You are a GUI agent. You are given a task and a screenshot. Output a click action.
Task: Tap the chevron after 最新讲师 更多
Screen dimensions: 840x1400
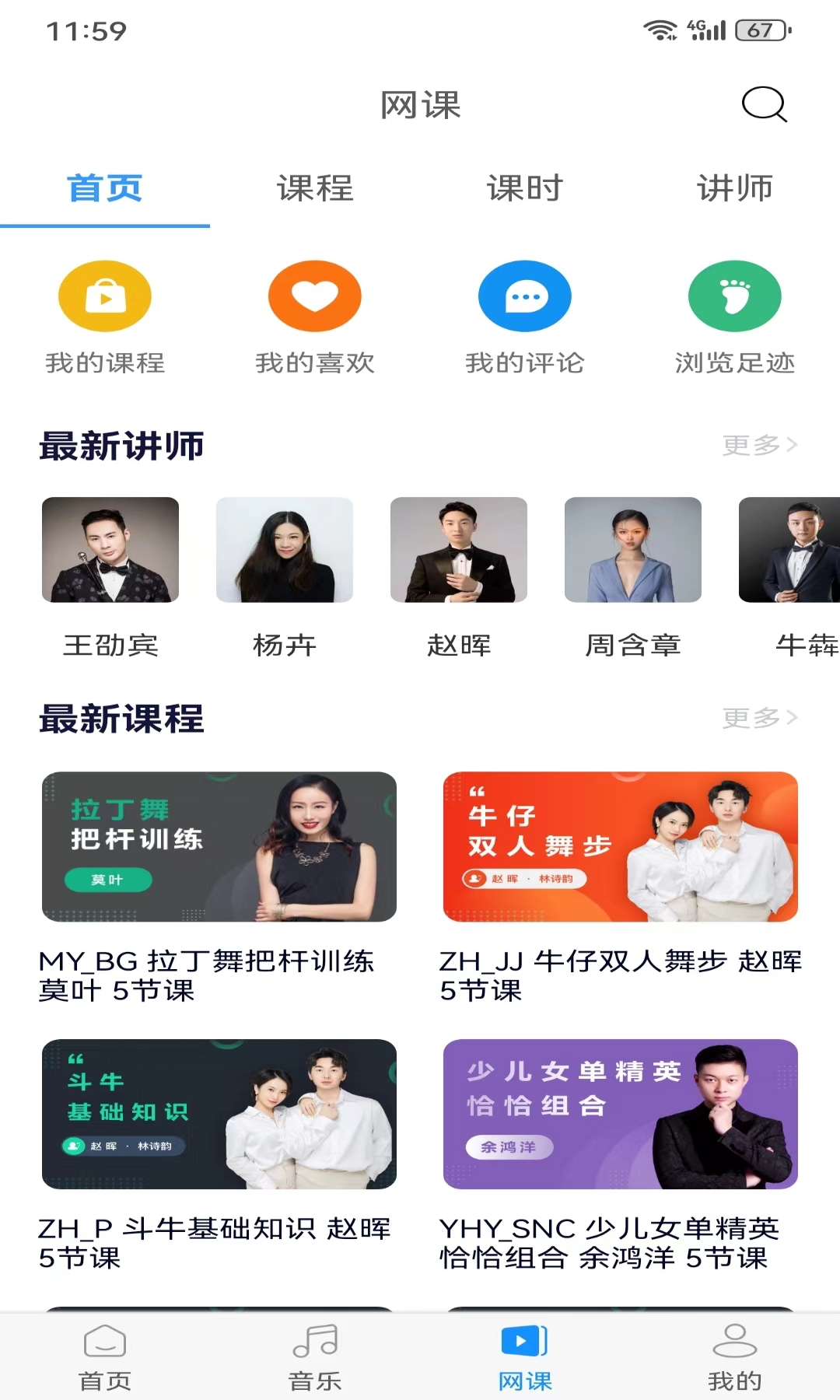coord(792,445)
